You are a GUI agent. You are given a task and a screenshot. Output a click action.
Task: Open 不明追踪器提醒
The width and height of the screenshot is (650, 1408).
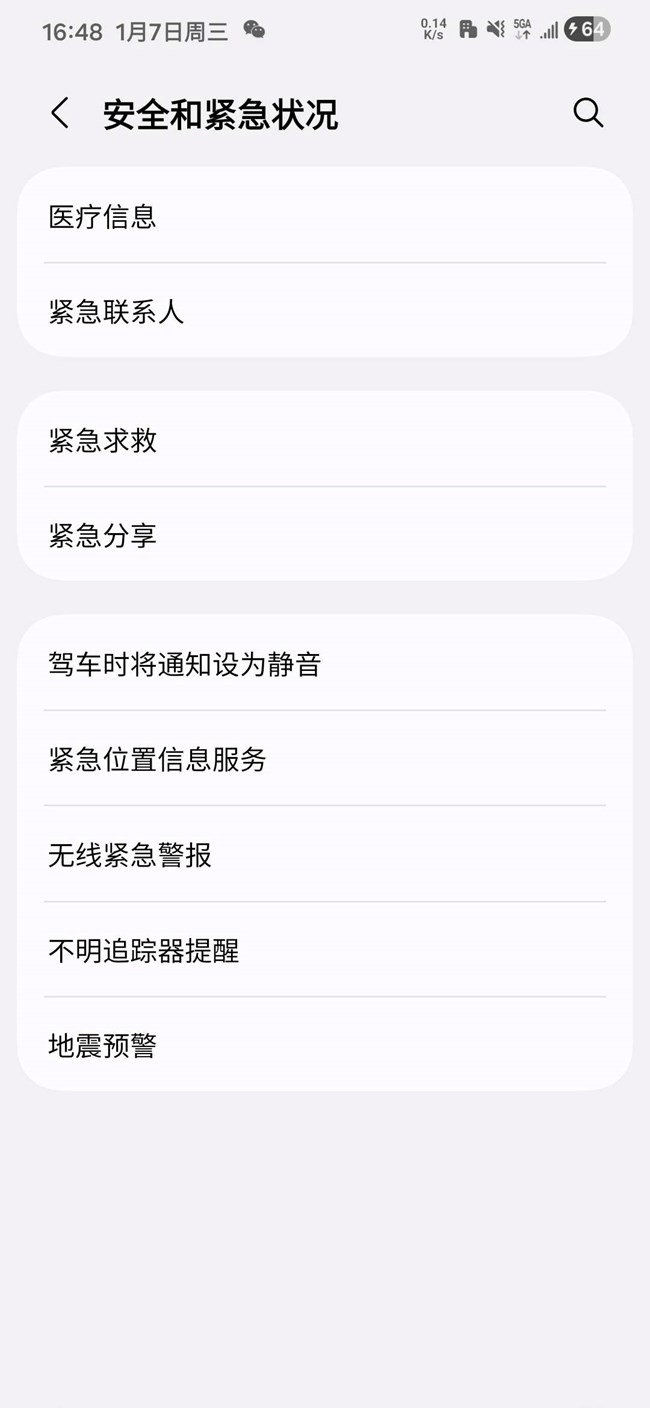[325, 950]
